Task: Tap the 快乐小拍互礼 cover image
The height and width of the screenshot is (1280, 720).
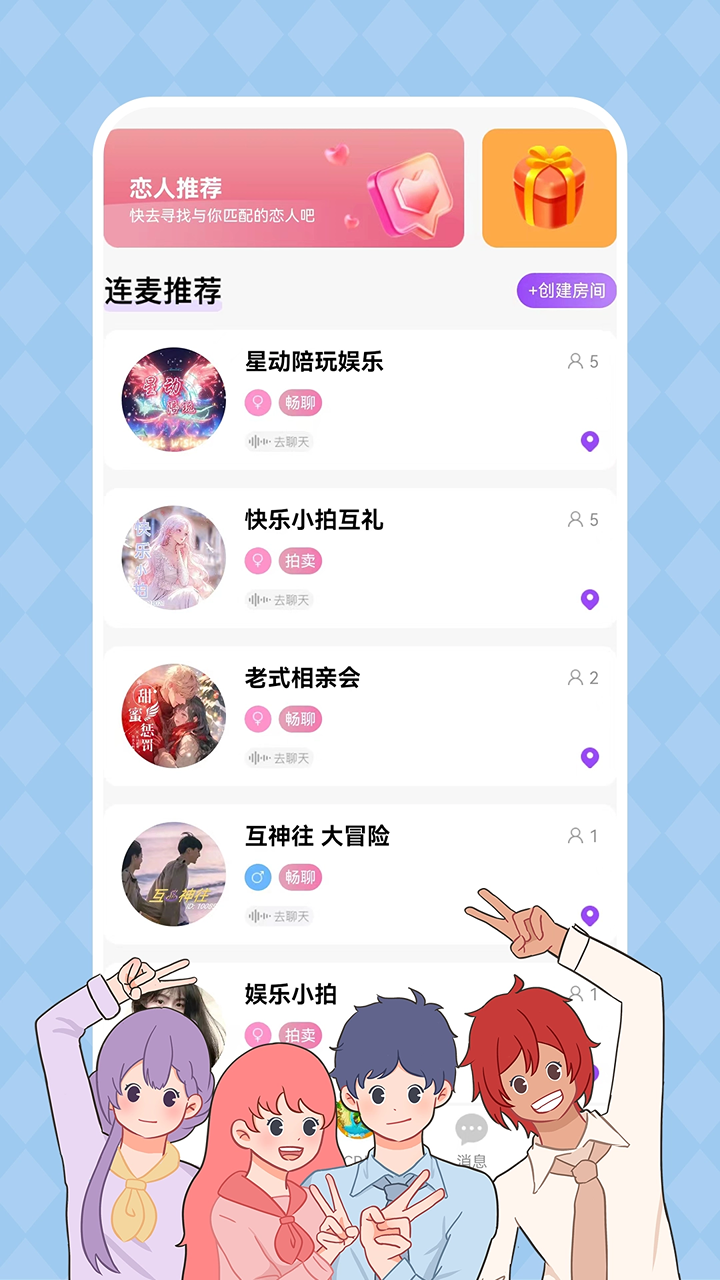Action: coord(173,557)
